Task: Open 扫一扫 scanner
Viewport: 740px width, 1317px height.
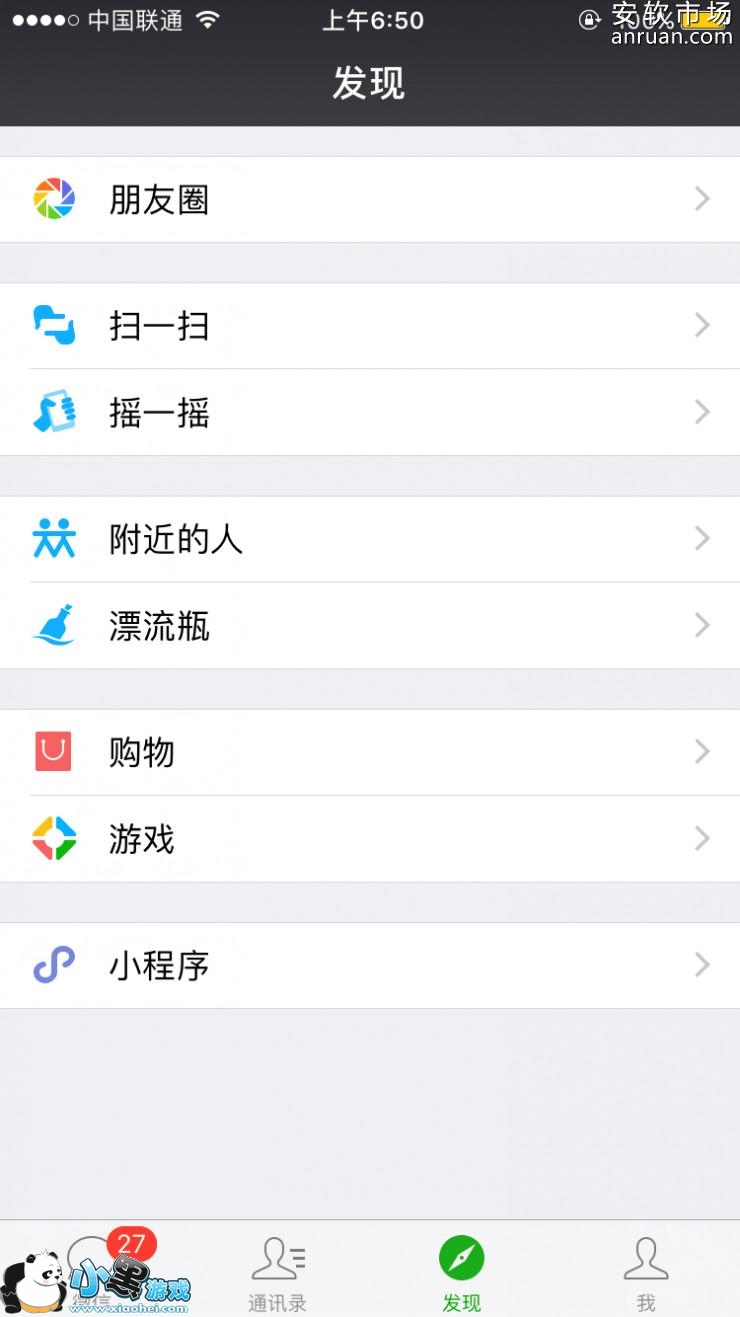Action: (x=370, y=326)
